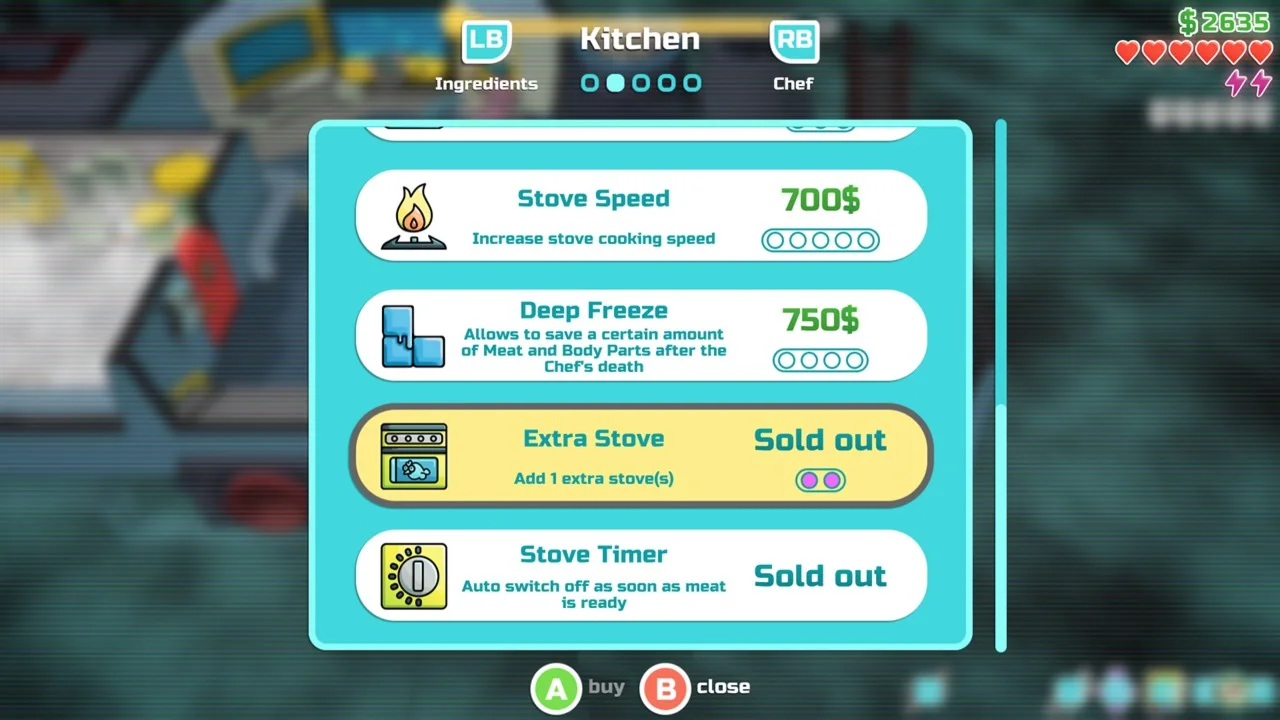Select the Stove Speed upgrade

point(640,216)
